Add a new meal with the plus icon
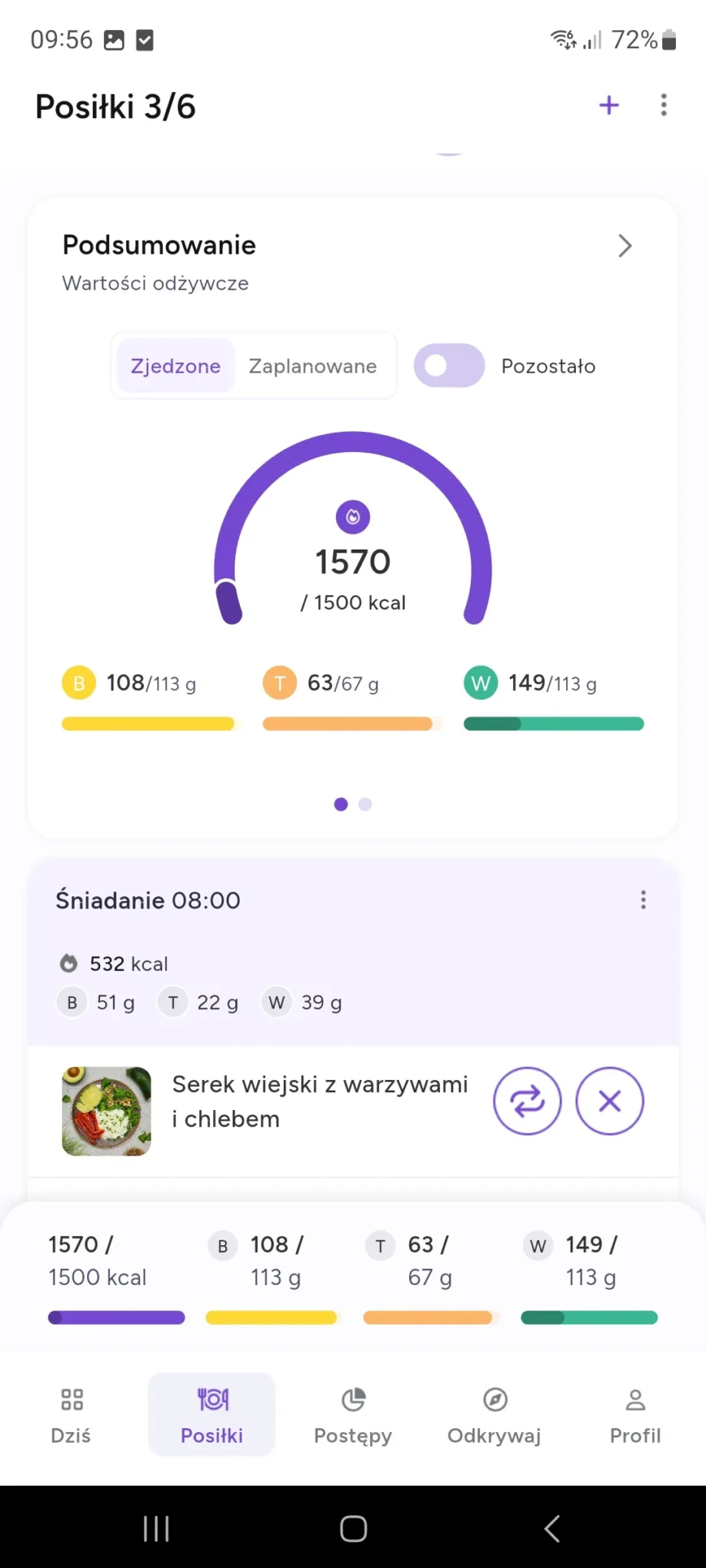 click(x=608, y=105)
